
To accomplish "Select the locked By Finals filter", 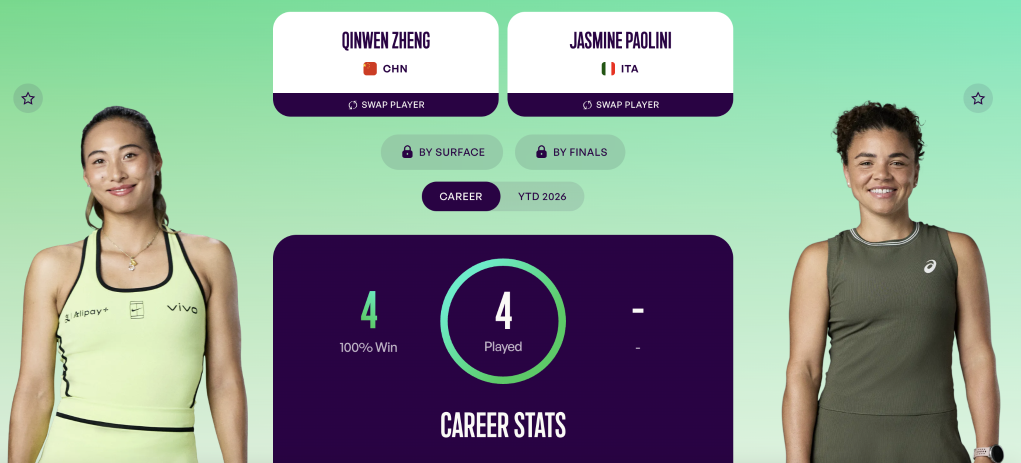I will pyautogui.click(x=570, y=152).
